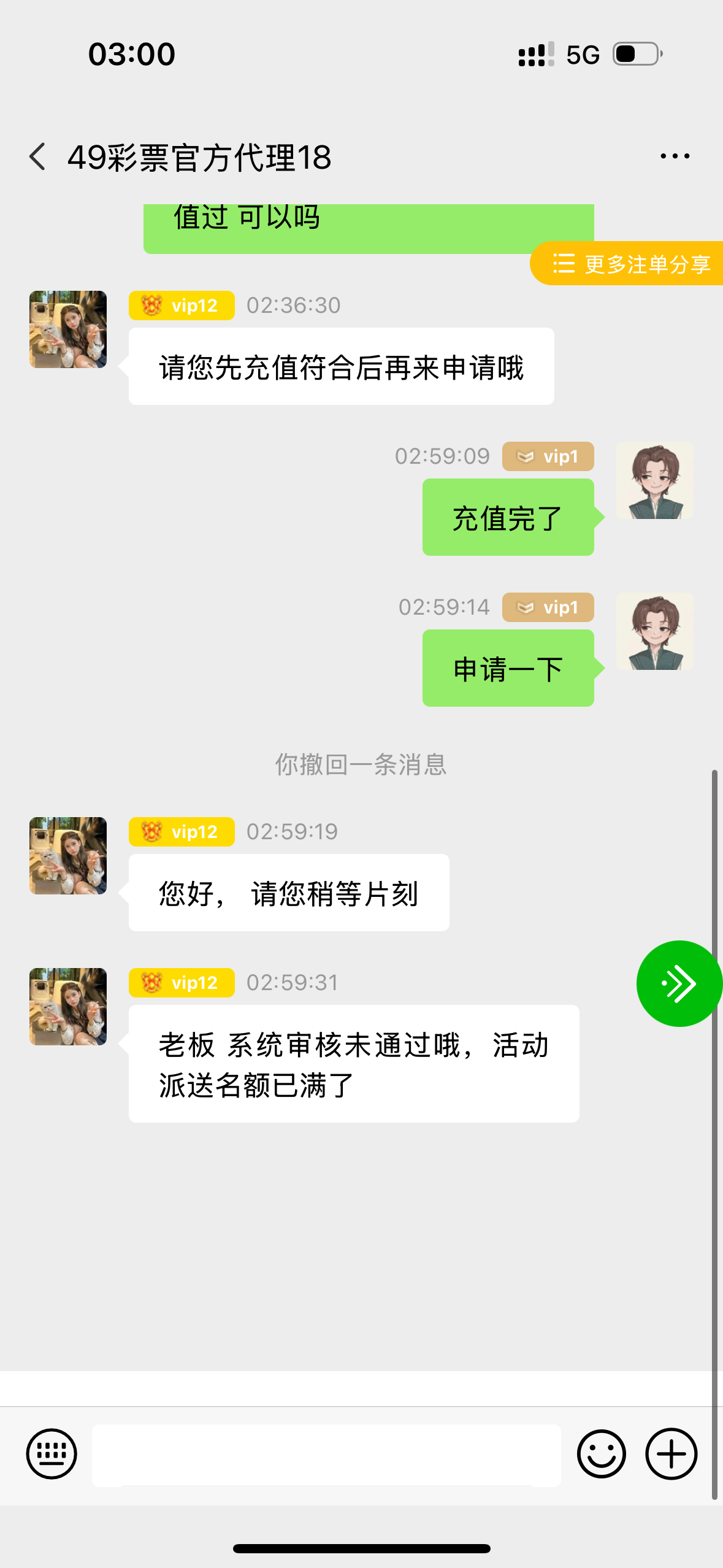This screenshot has height=1568, width=723.
Task: Open your avatar next to 充值完了
Action: 654,481
